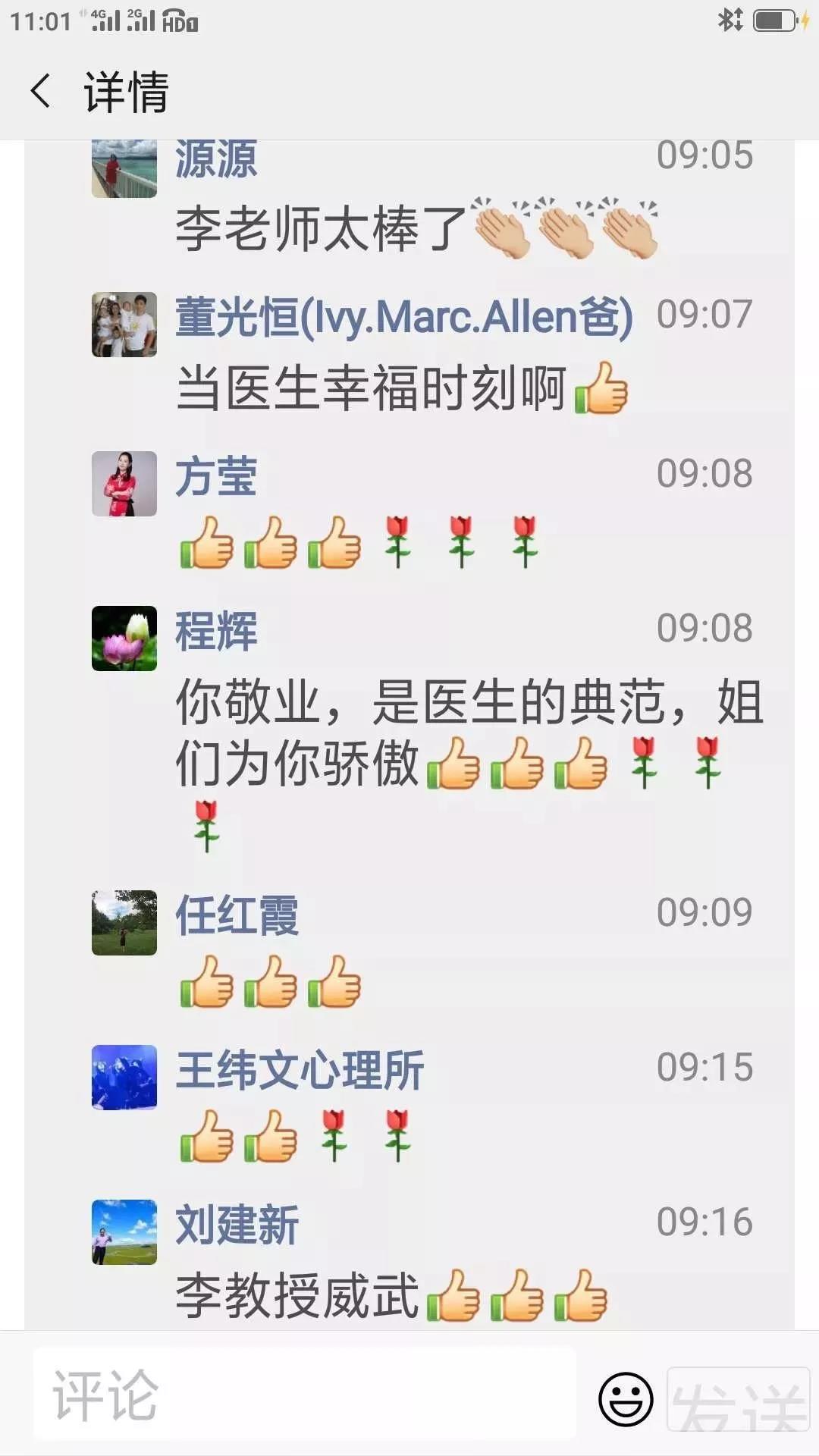Tap the 评论 comment input field
The width and height of the screenshot is (819, 1456).
(303, 1394)
